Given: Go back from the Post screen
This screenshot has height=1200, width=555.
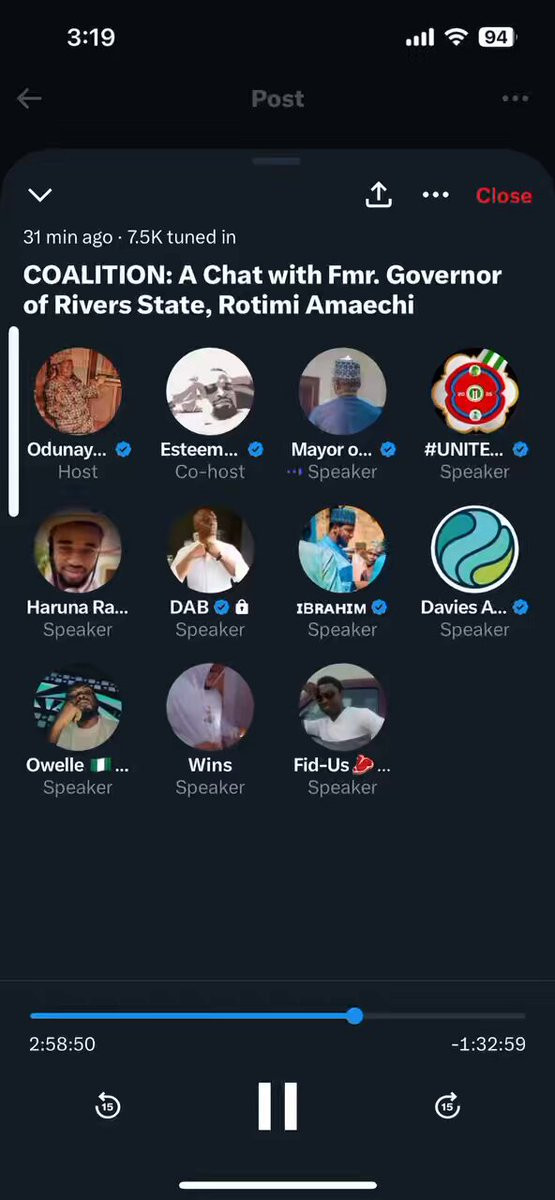Looking at the screenshot, I should pos(29,98).
